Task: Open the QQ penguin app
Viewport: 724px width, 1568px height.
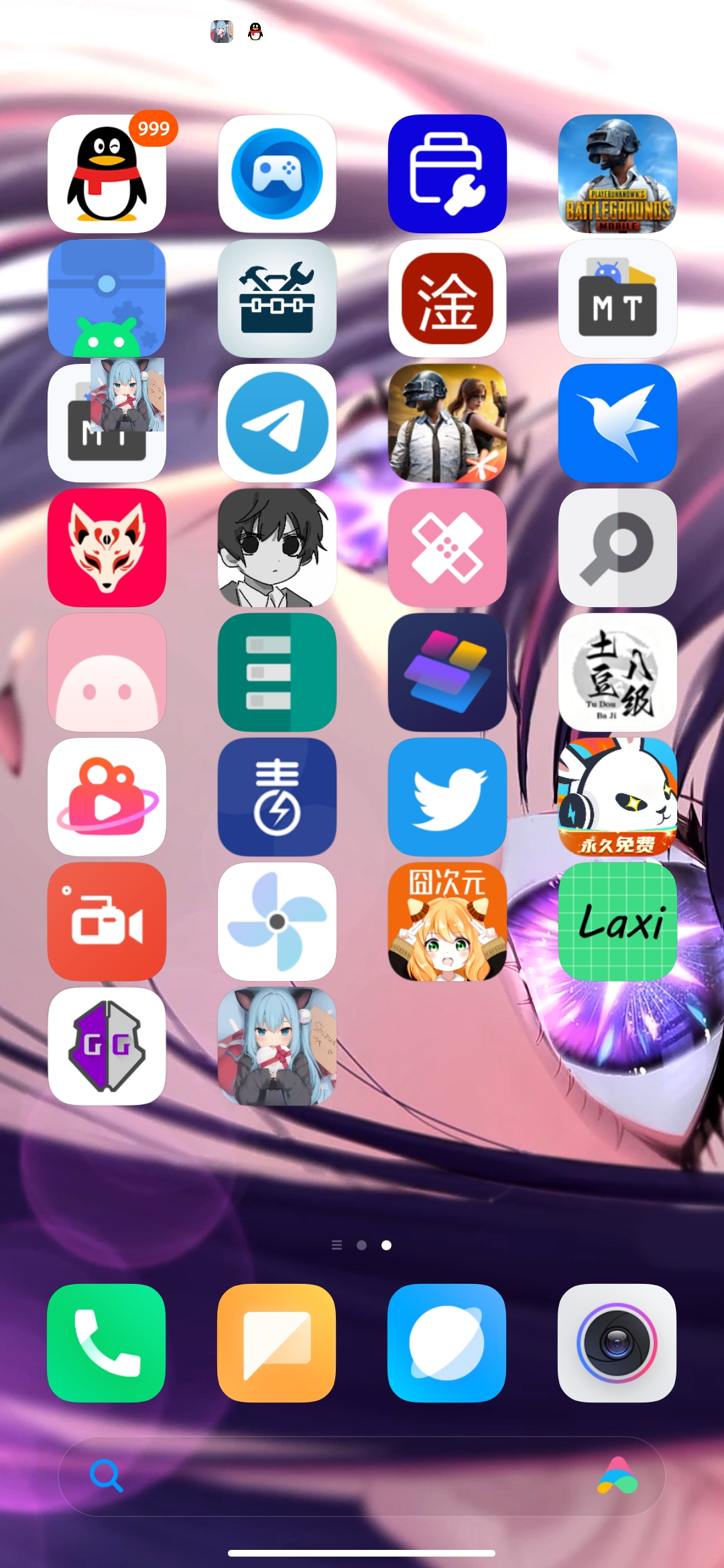Action: 107,174
